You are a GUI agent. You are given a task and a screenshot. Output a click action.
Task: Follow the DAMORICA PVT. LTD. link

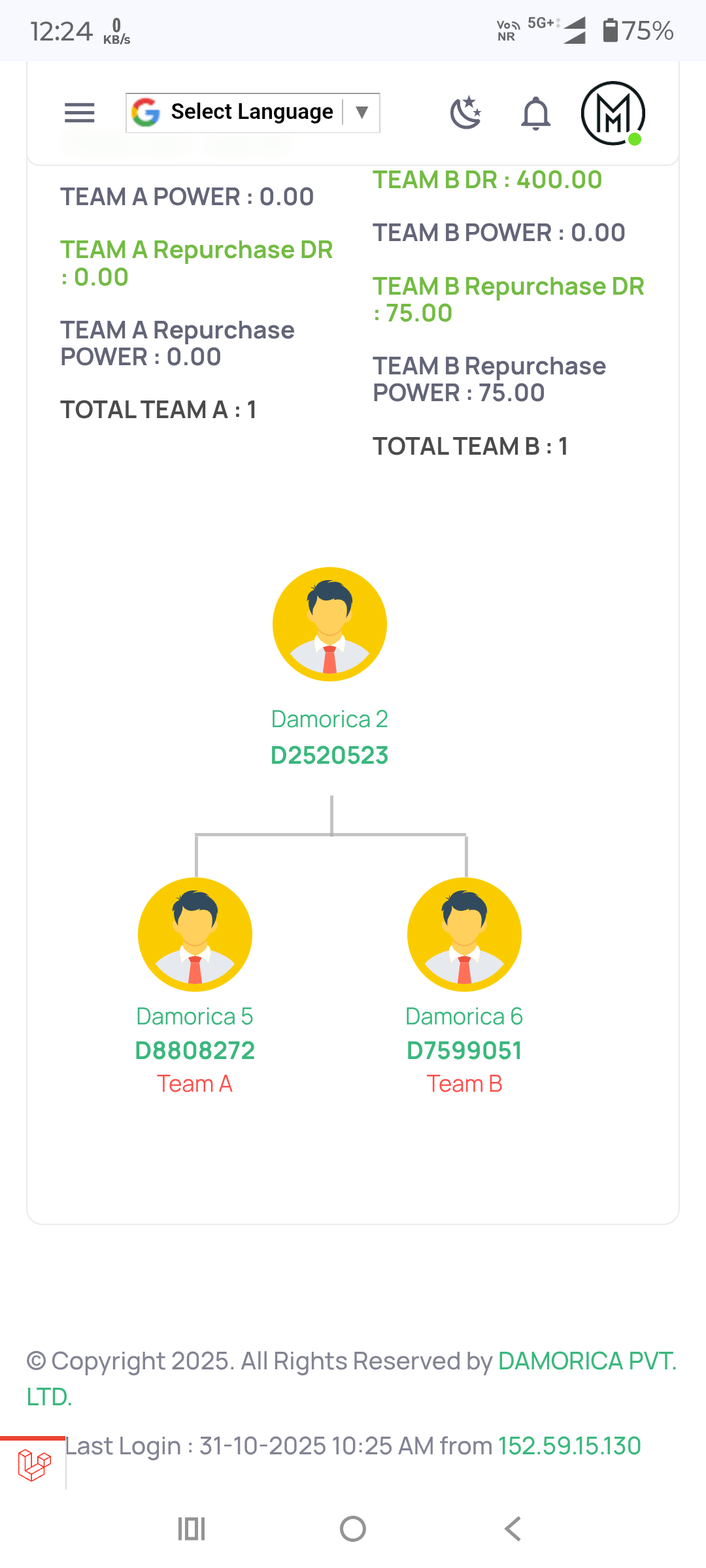click(586, 1362)
